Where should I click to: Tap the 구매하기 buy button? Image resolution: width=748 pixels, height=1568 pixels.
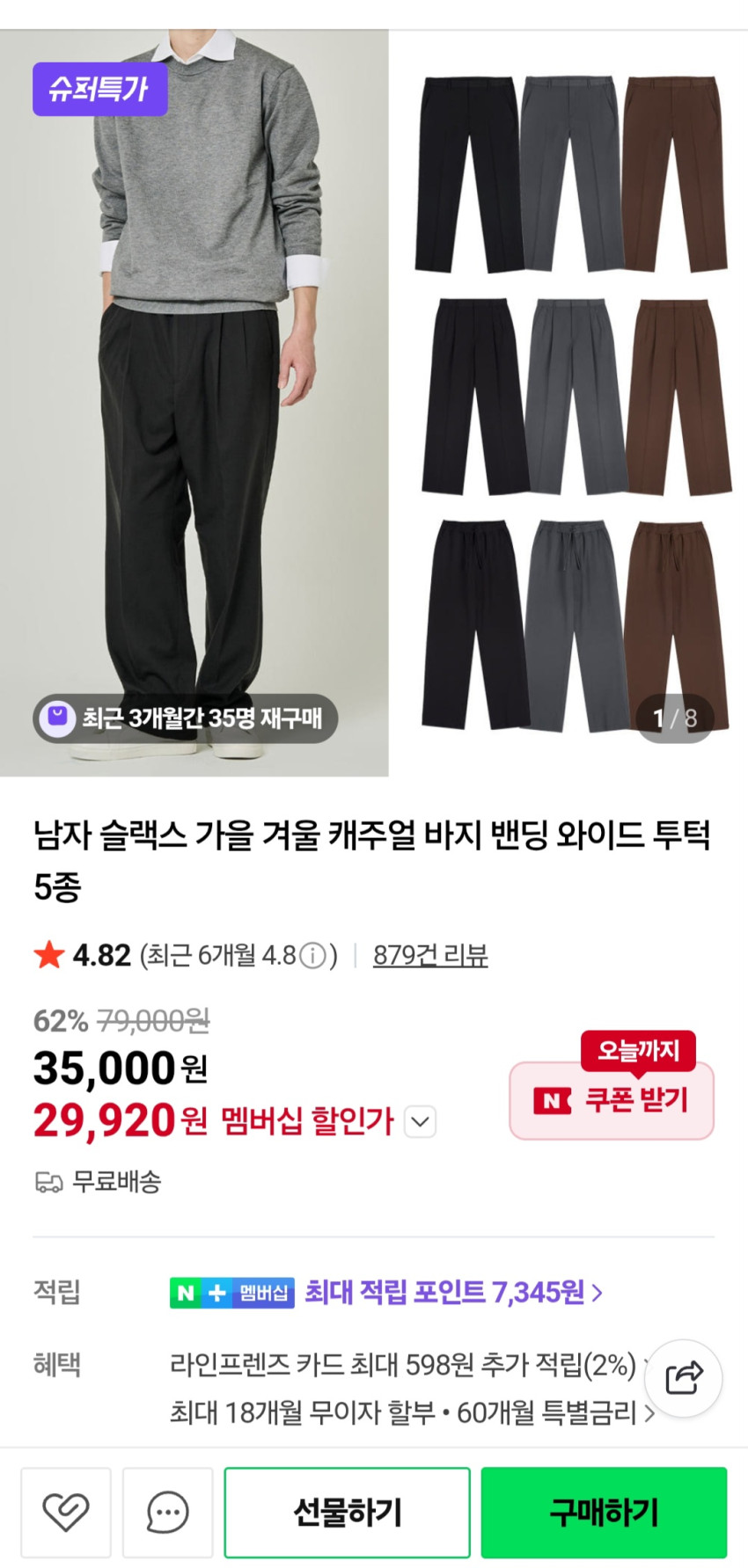pyautogui.click(x=604, y=1513)
